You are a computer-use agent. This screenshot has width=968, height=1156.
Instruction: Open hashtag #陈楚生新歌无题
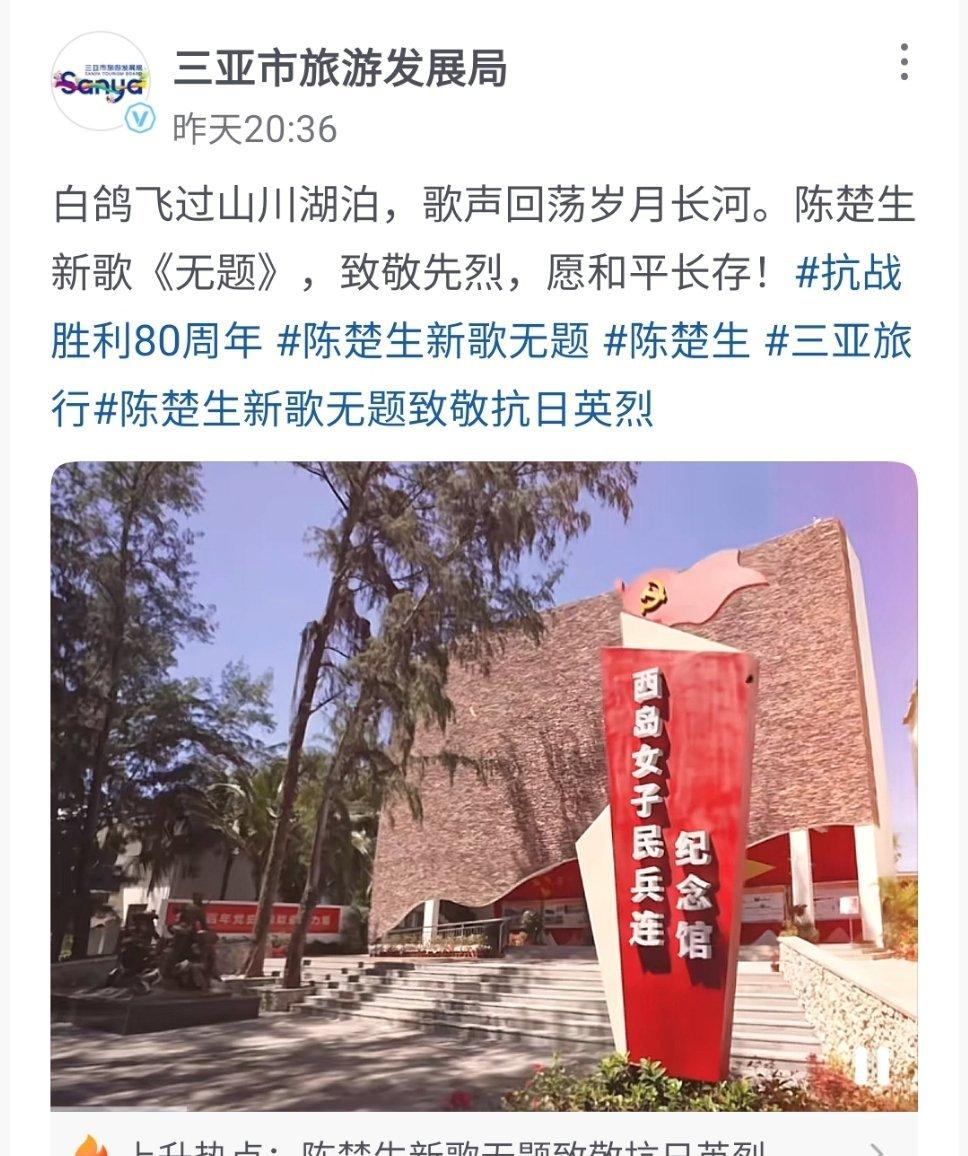tap(434, 341)
